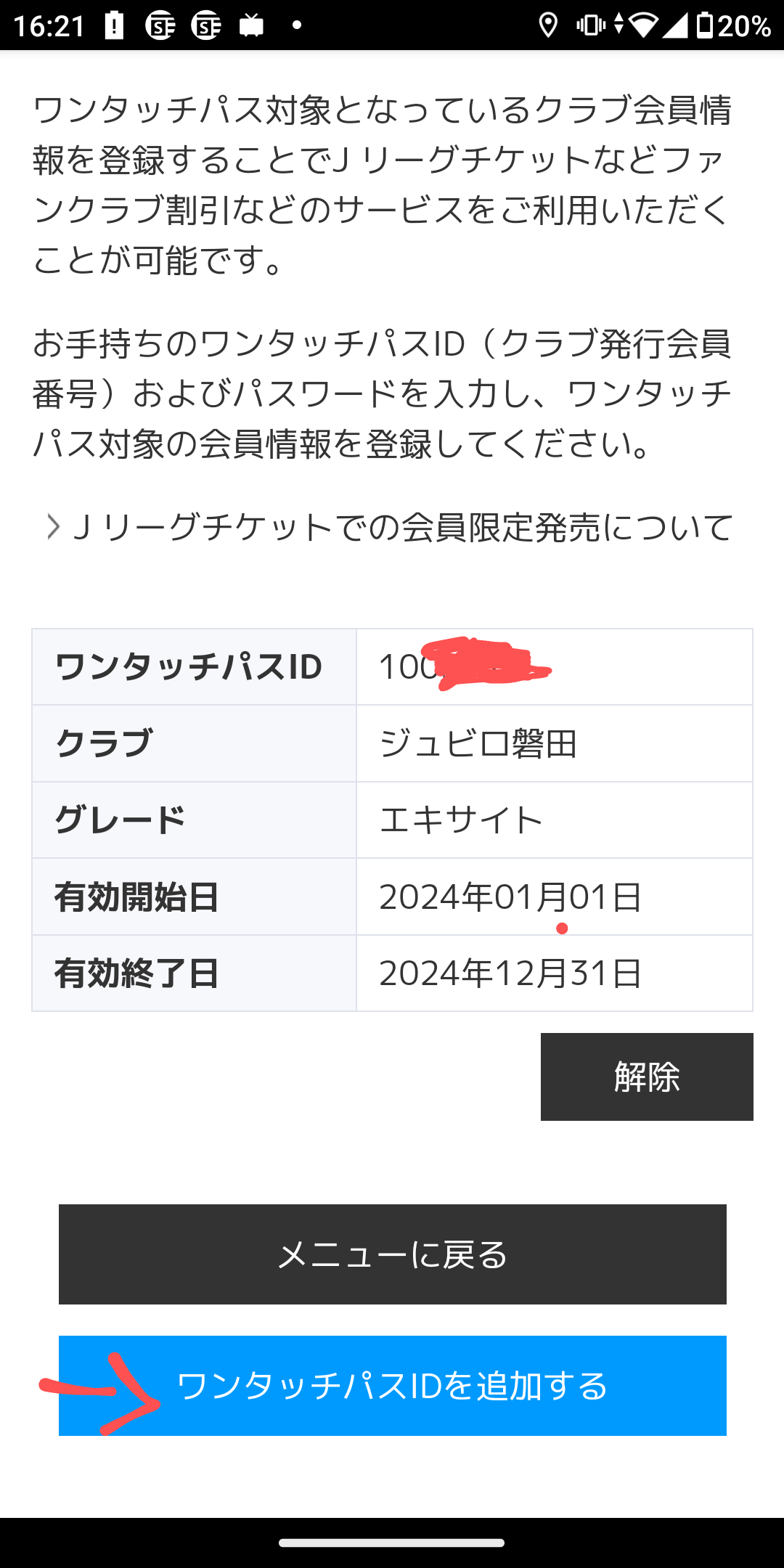Add a ワンタッチパスID
The height and width of the screenshot is (1568, 784).
click(x=393, y=1386)
